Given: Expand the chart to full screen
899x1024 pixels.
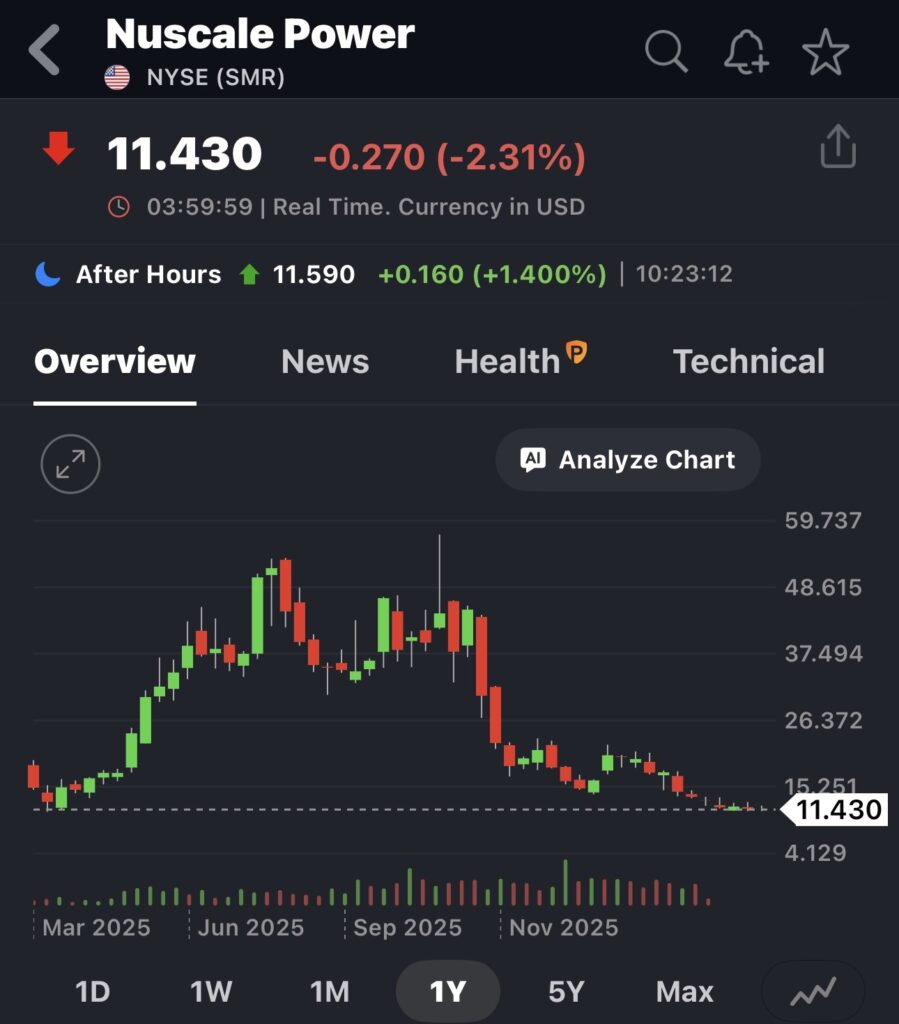Looking at the screenshot, I should click(x=71, y=464).
